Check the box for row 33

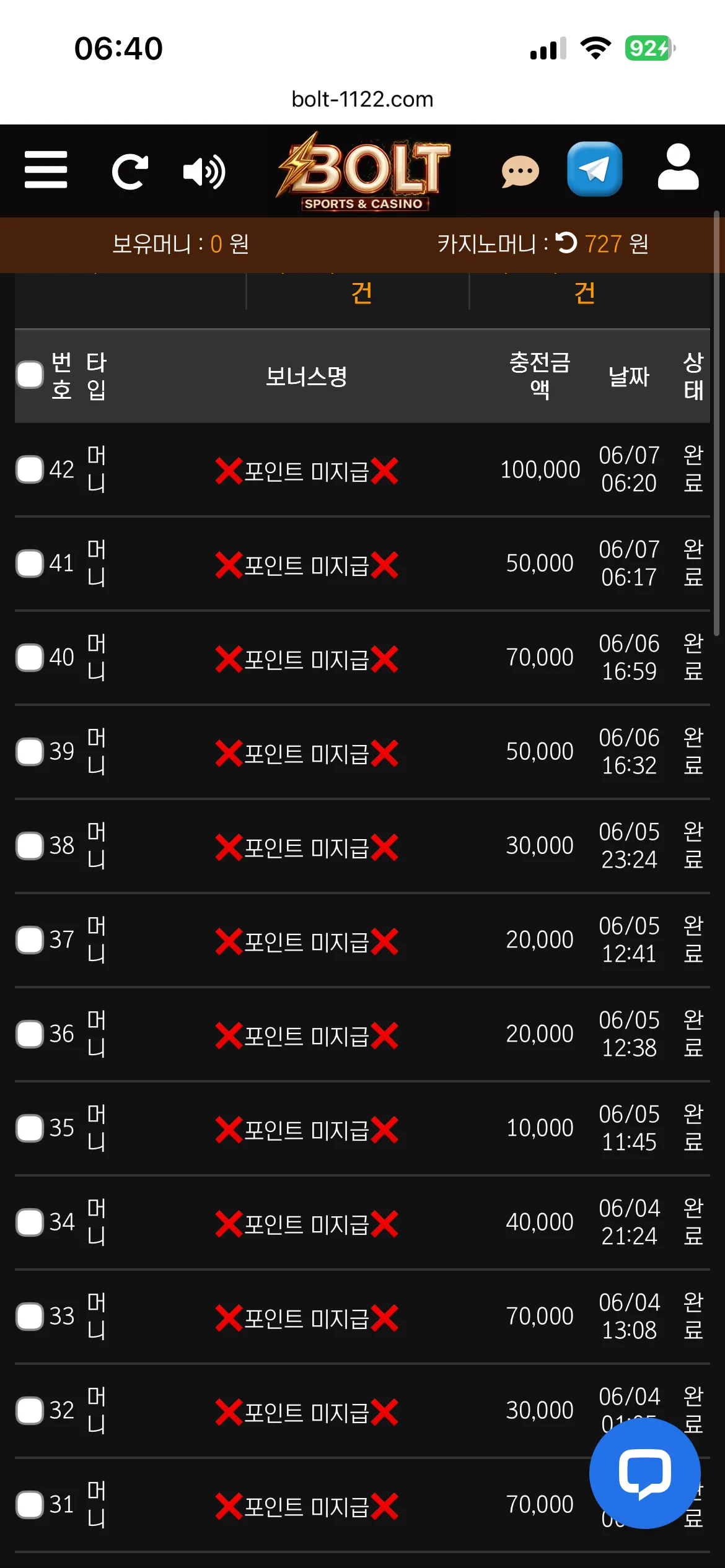[x=30, y=1317]
